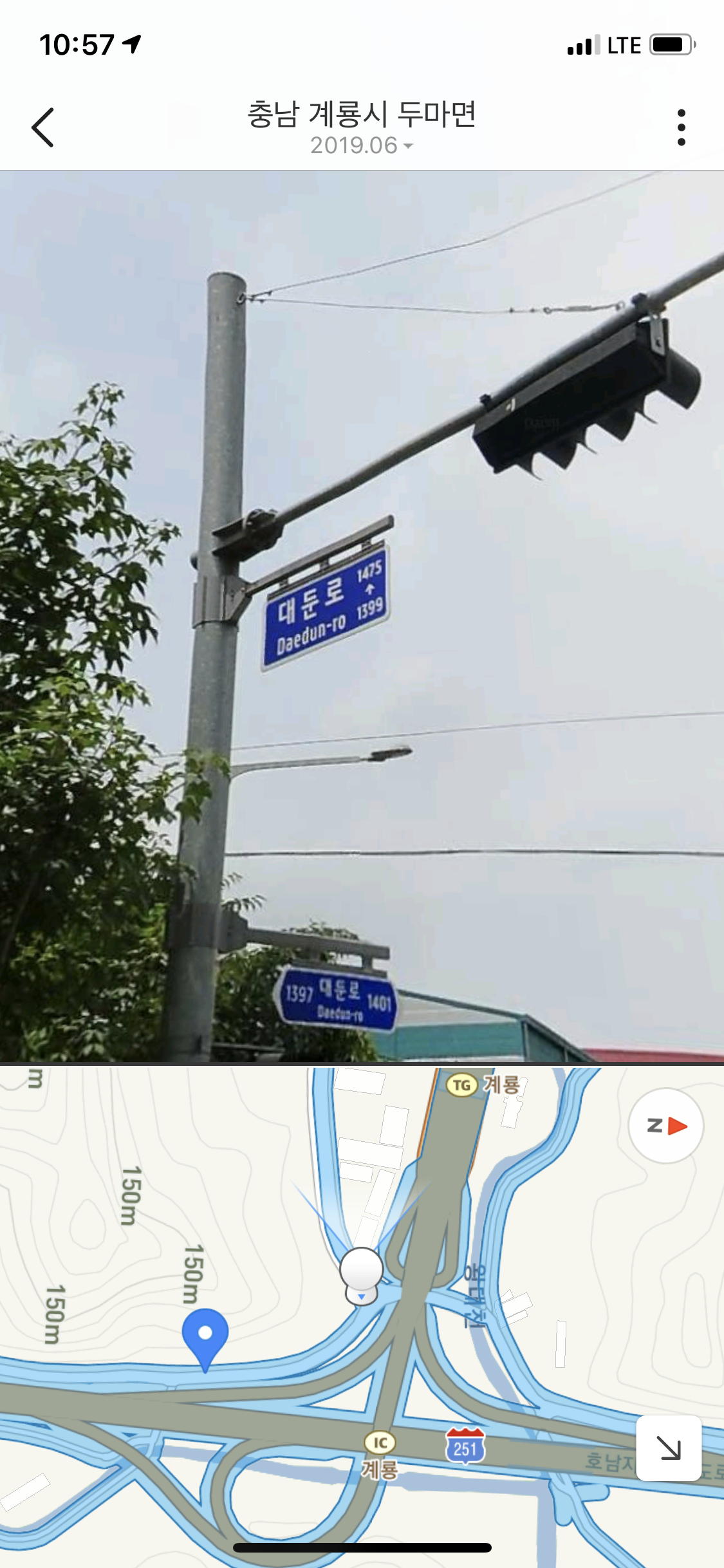
Task: Expand the mini map with arrow button
Action: coord(668,1448)
